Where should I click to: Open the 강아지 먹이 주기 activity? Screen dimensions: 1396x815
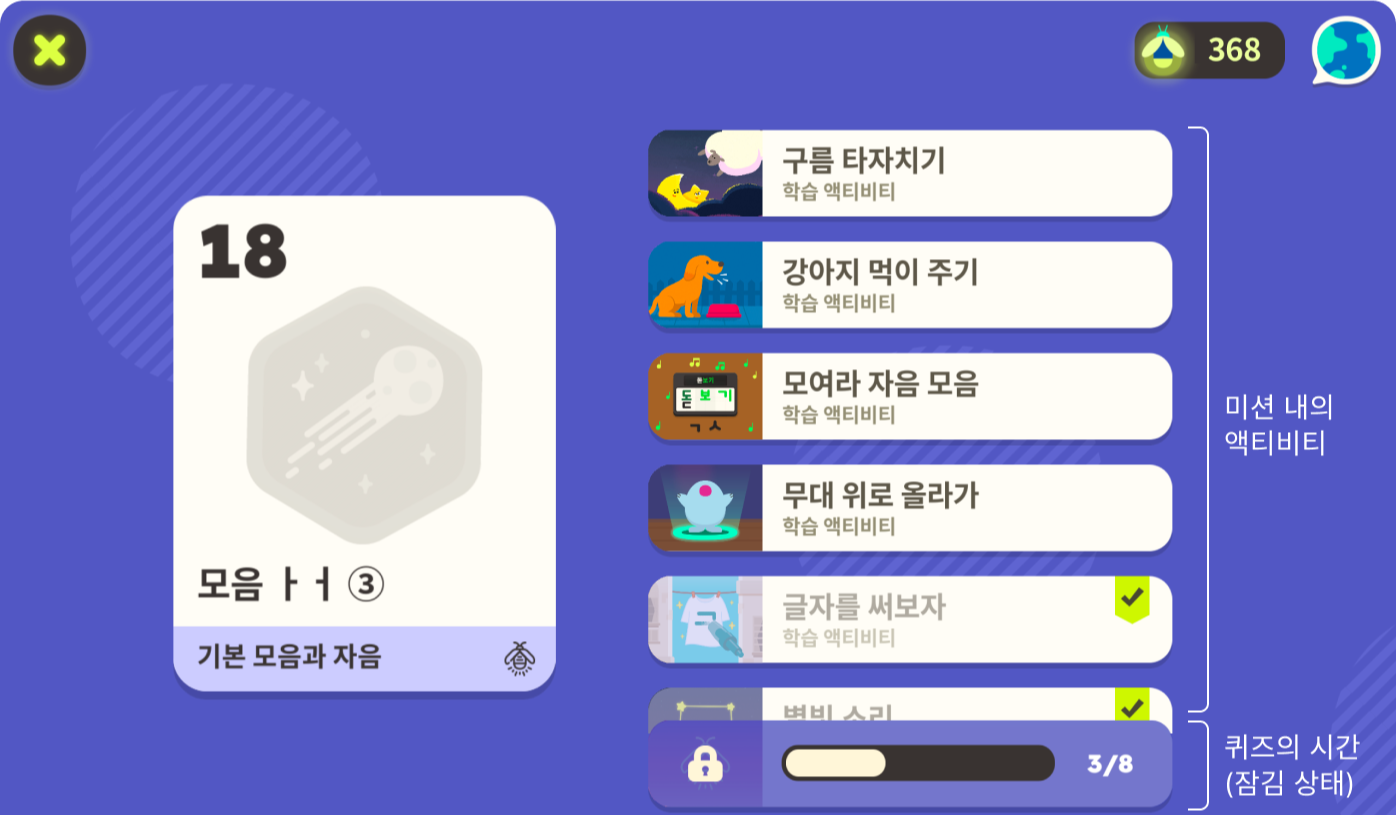[909, 285]
